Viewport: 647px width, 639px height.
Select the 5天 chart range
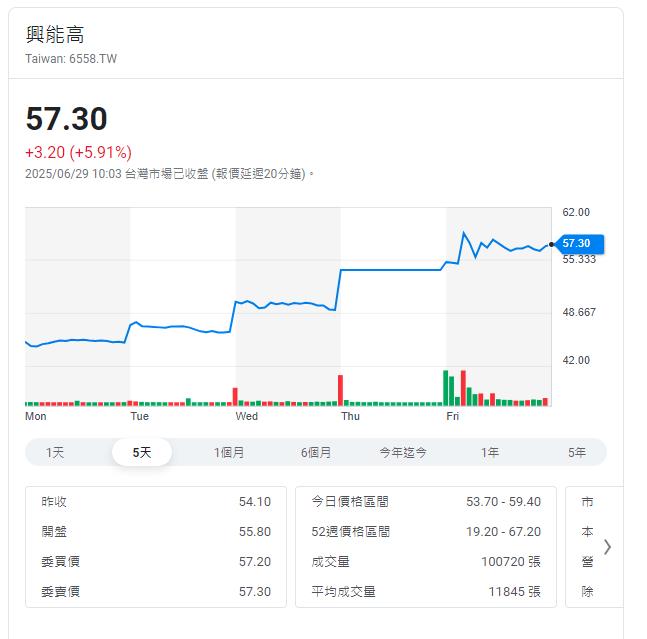tap(142, 452)
